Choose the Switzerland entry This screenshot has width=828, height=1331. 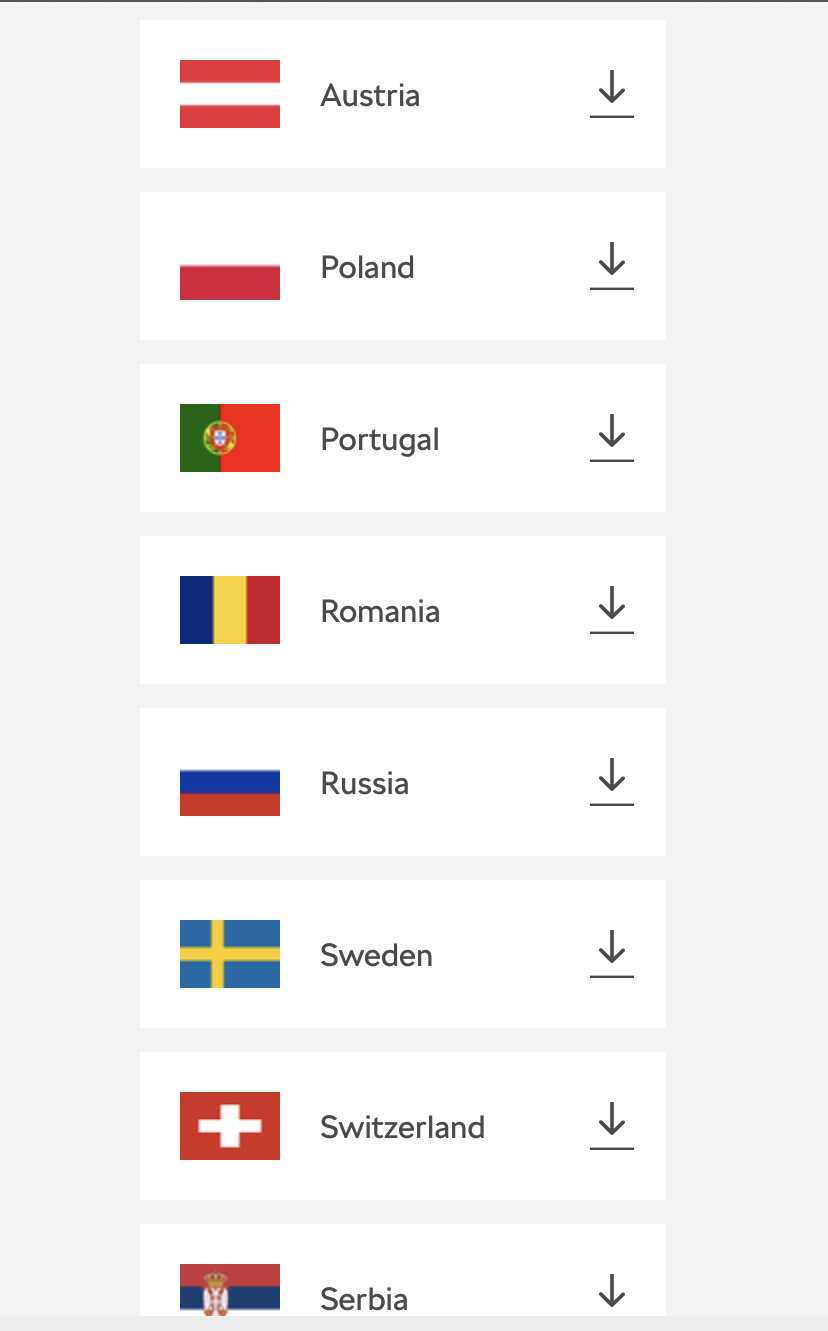click(402, 1128)
